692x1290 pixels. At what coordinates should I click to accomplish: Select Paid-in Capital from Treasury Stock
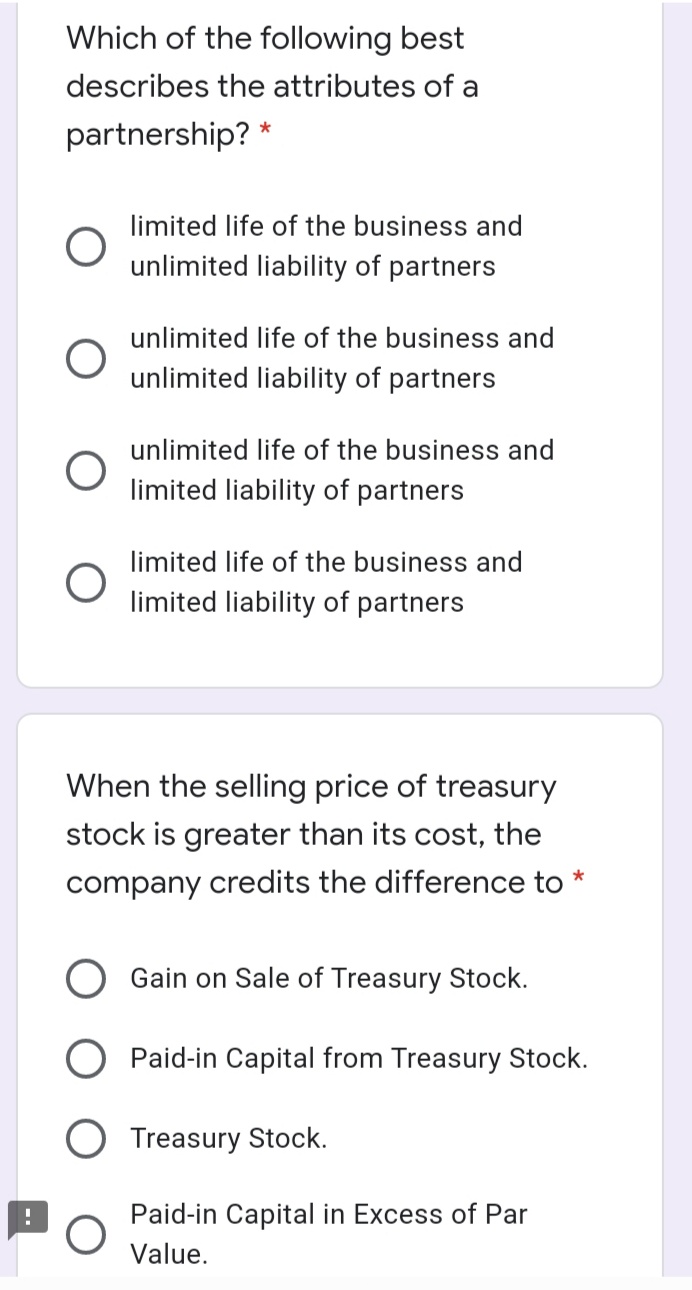click(87, 1059)
